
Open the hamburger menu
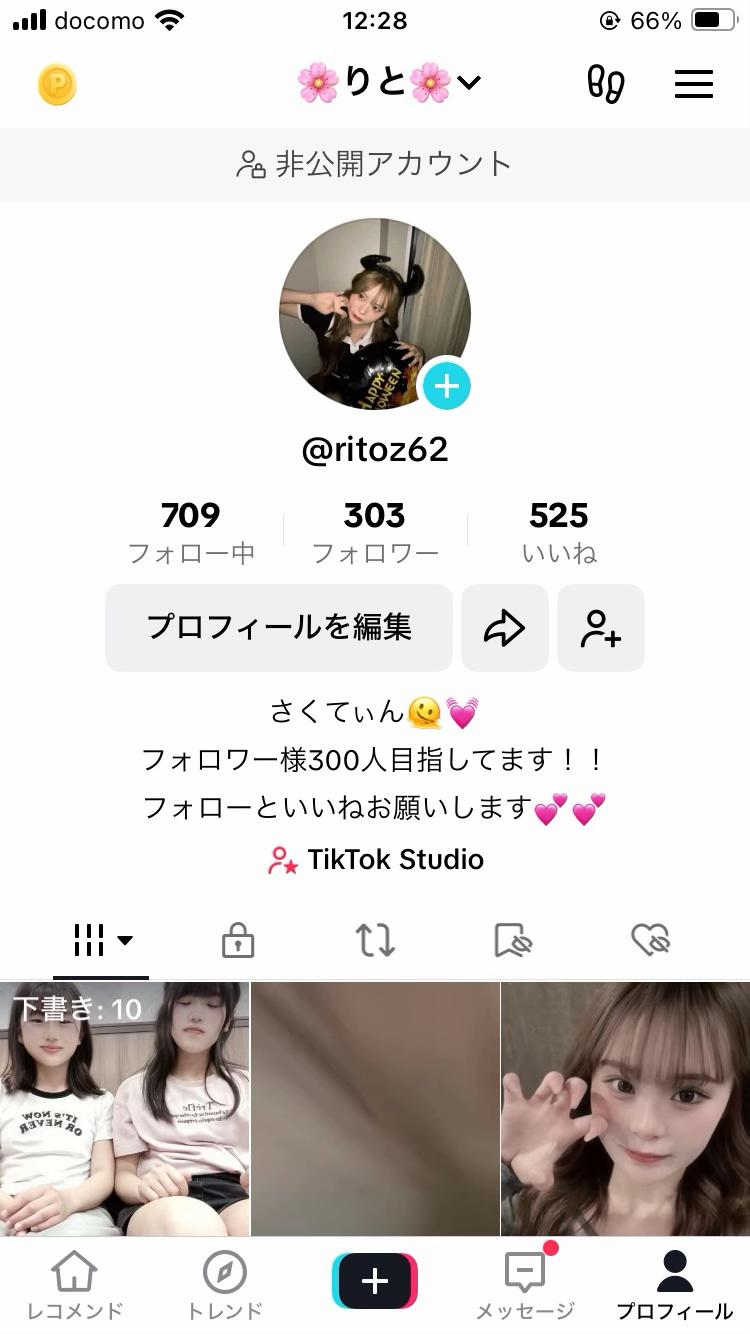pyautogui.click(x=693, y=84)
